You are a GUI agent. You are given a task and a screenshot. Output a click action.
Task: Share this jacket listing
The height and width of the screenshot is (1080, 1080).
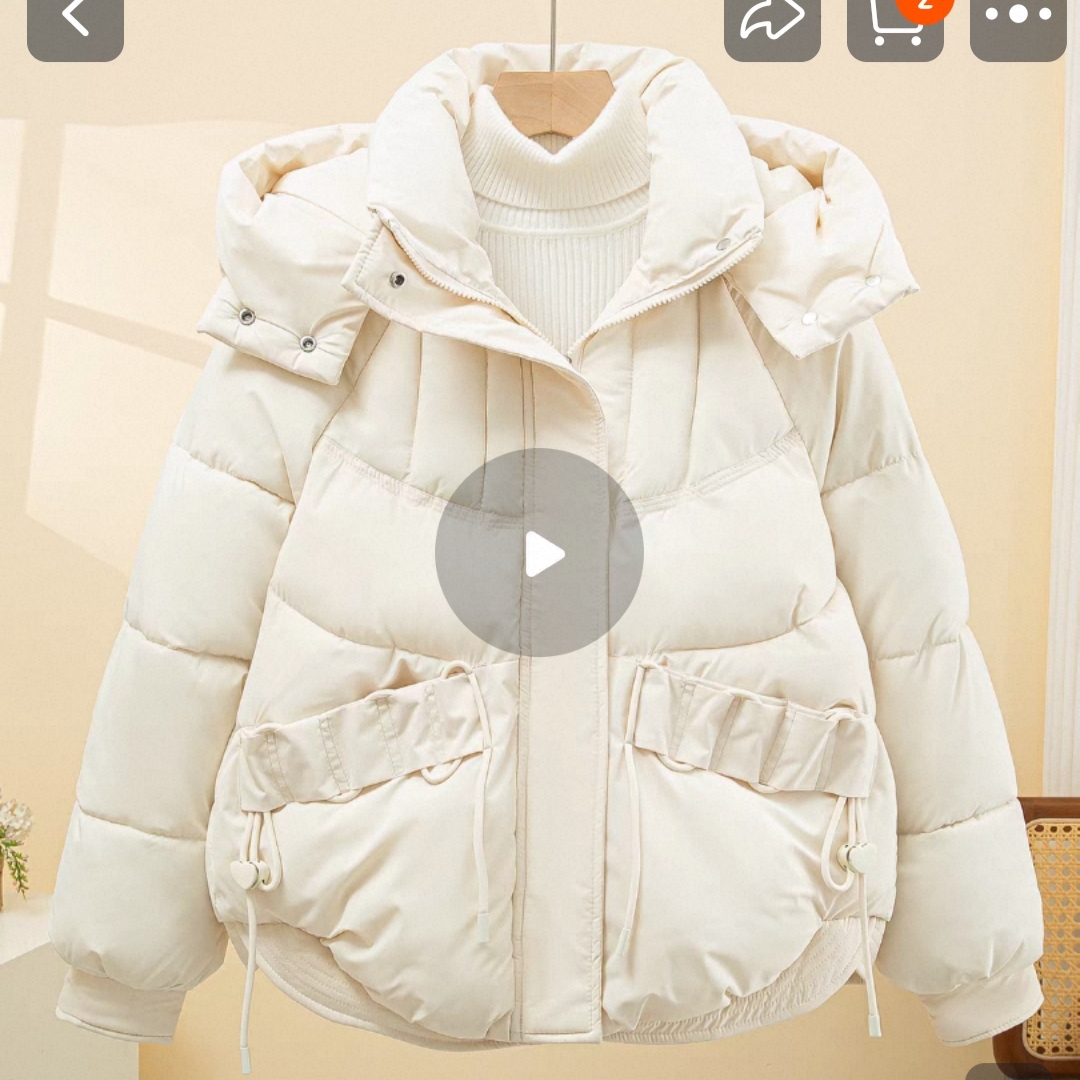point(772,22)
